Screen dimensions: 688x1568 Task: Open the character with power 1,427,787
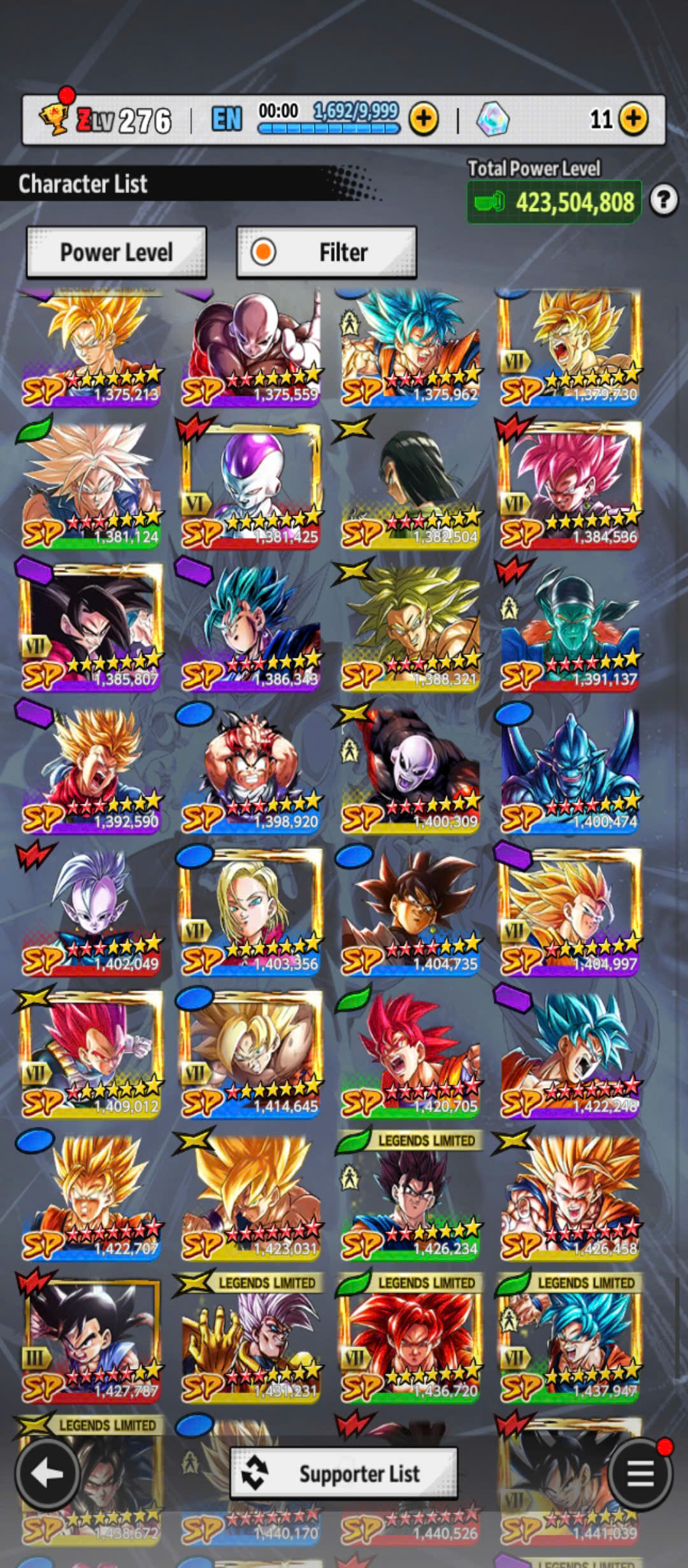click(91, 1339)
